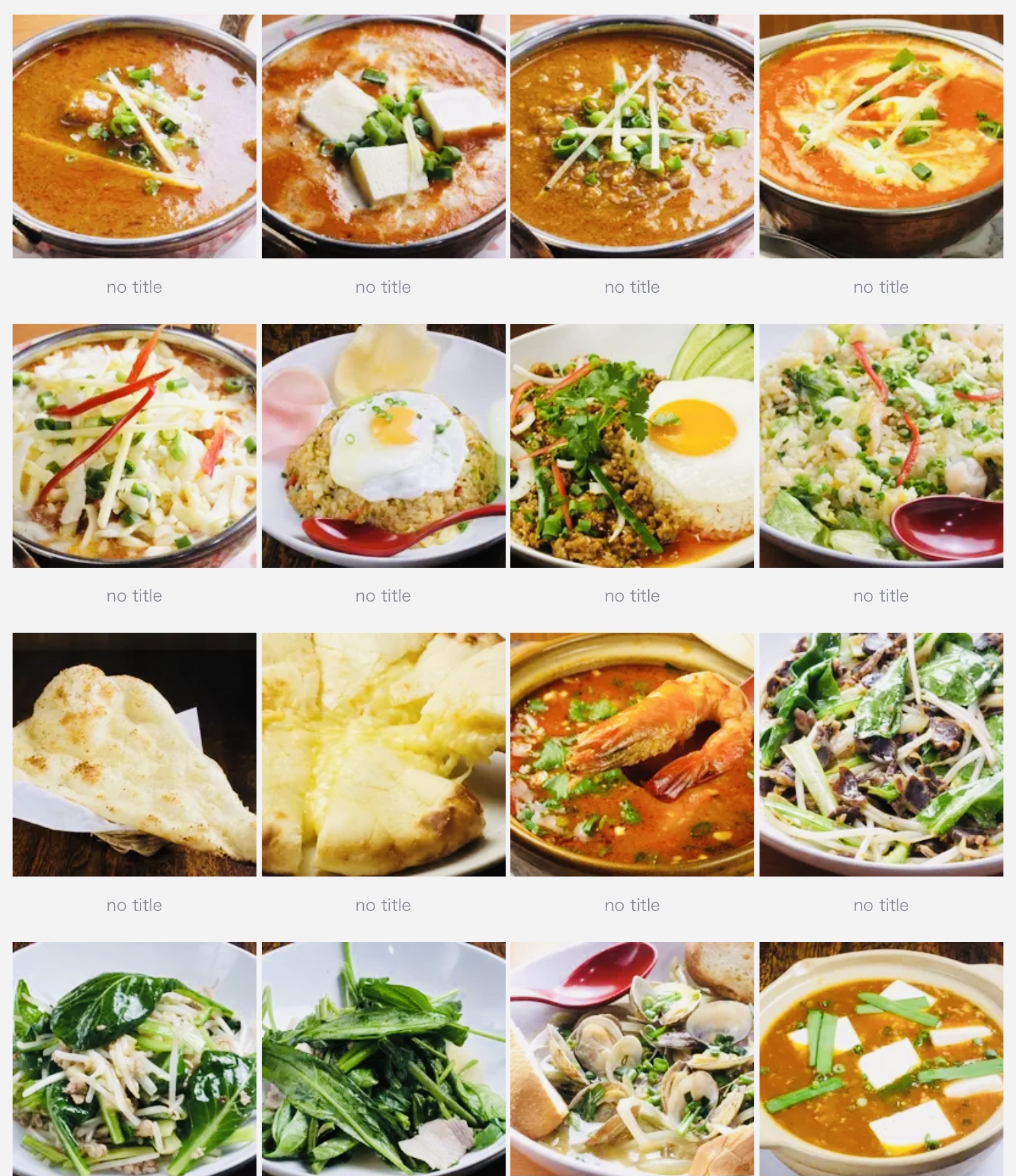The height and width of the screenshot is (1176, 1016).
Task: Open the chicken curry photo with ginger strips
Action: coord(134,136)
